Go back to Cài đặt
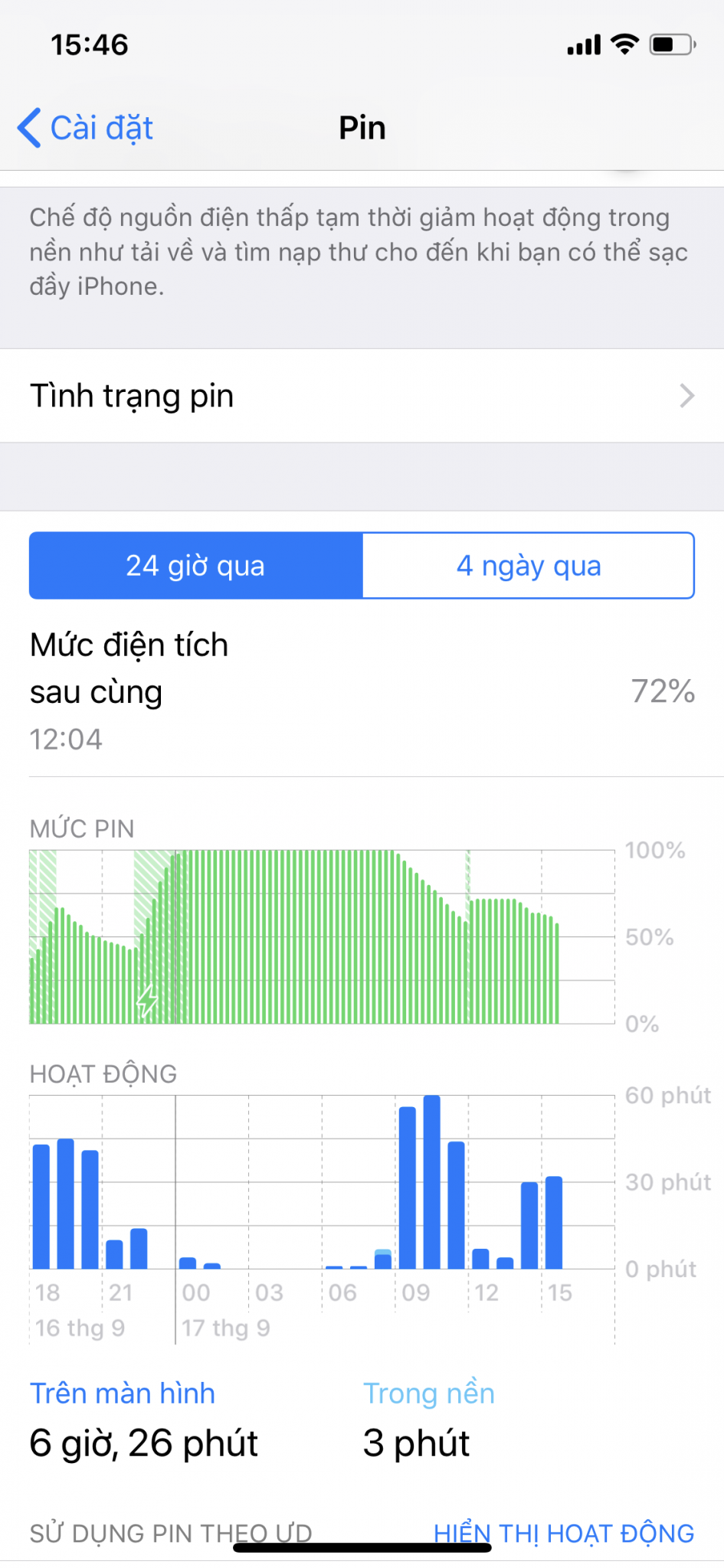 coord(86,128)
